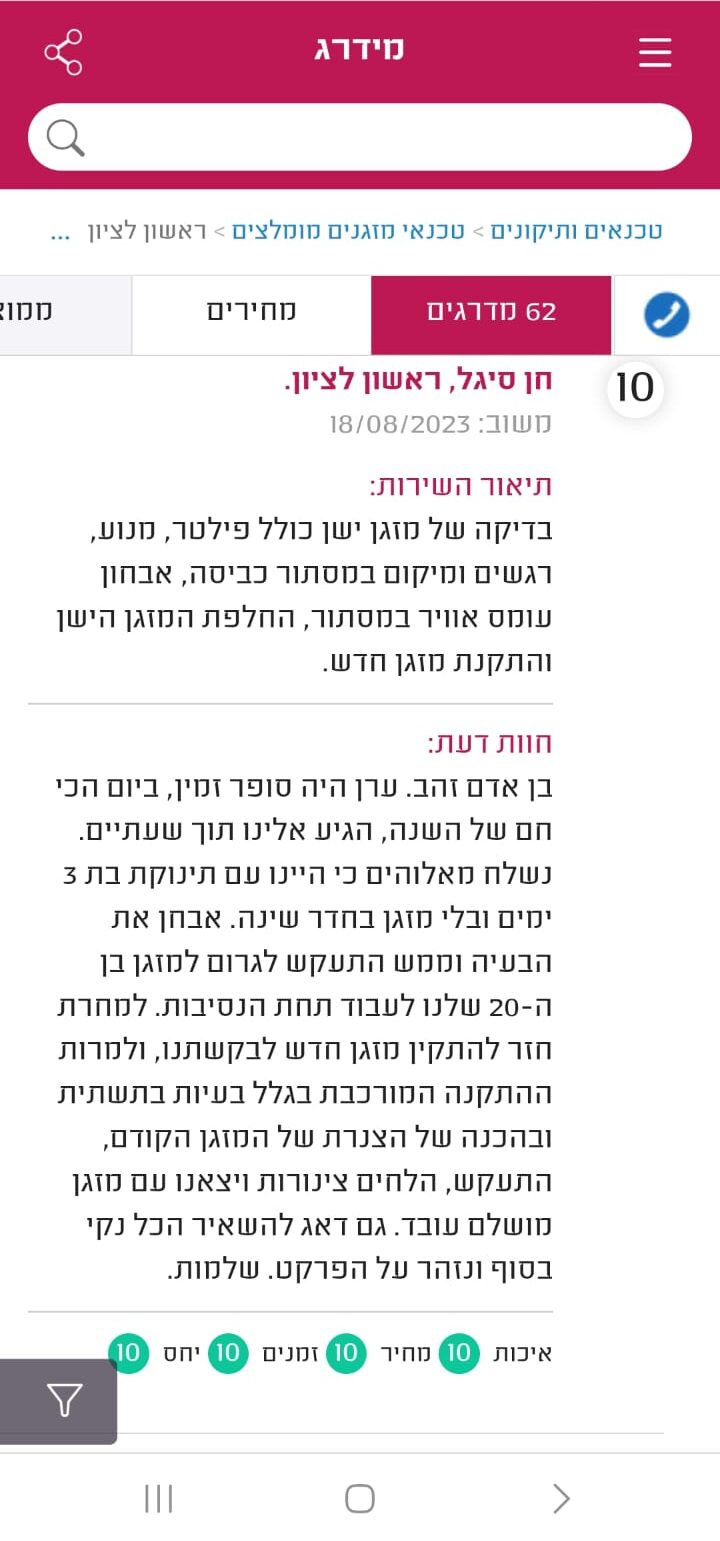This screenshot has width=720, height=1541.
Task: Switch to the מחירים tab
Action: [x=251, y=312]
